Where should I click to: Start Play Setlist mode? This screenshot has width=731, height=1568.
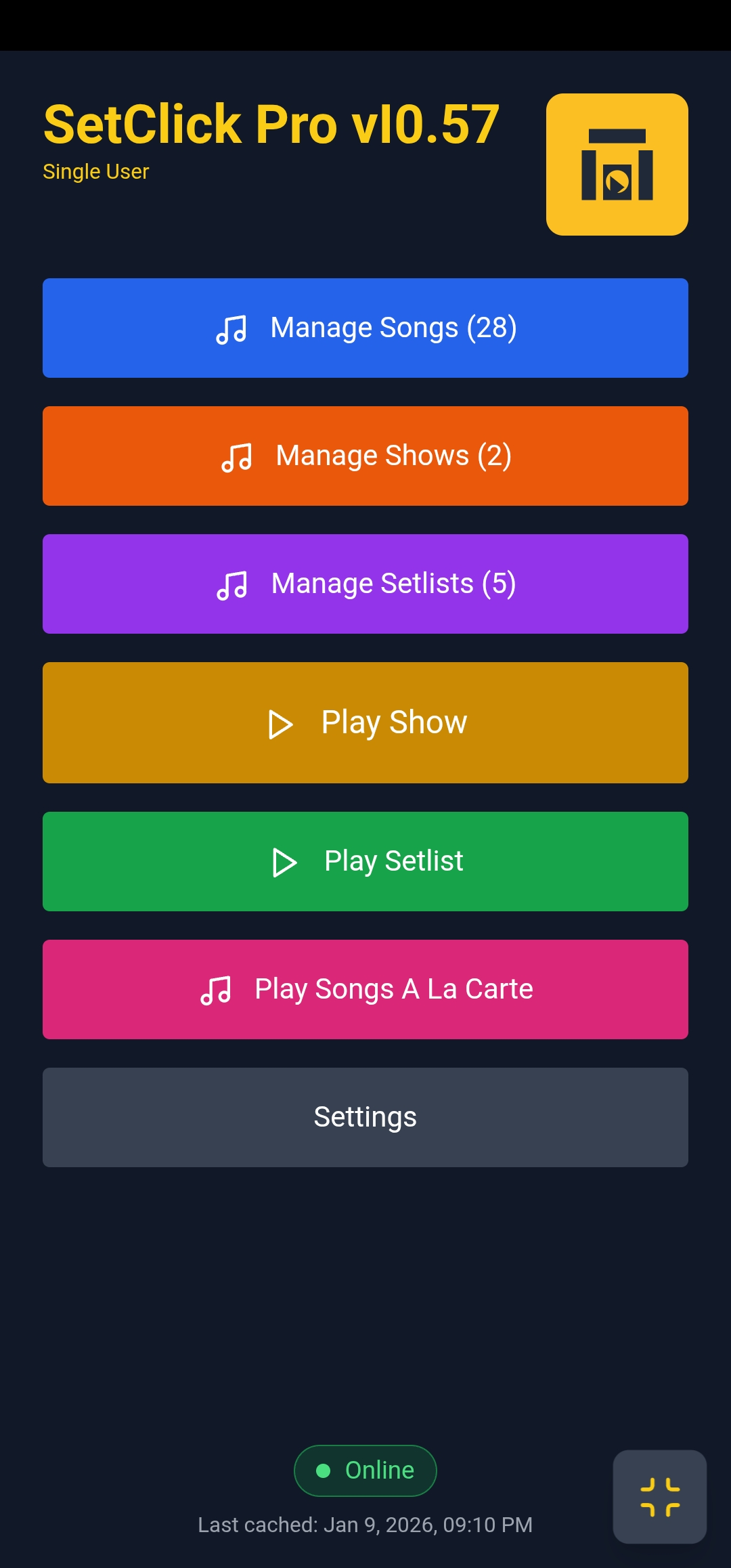365,861
